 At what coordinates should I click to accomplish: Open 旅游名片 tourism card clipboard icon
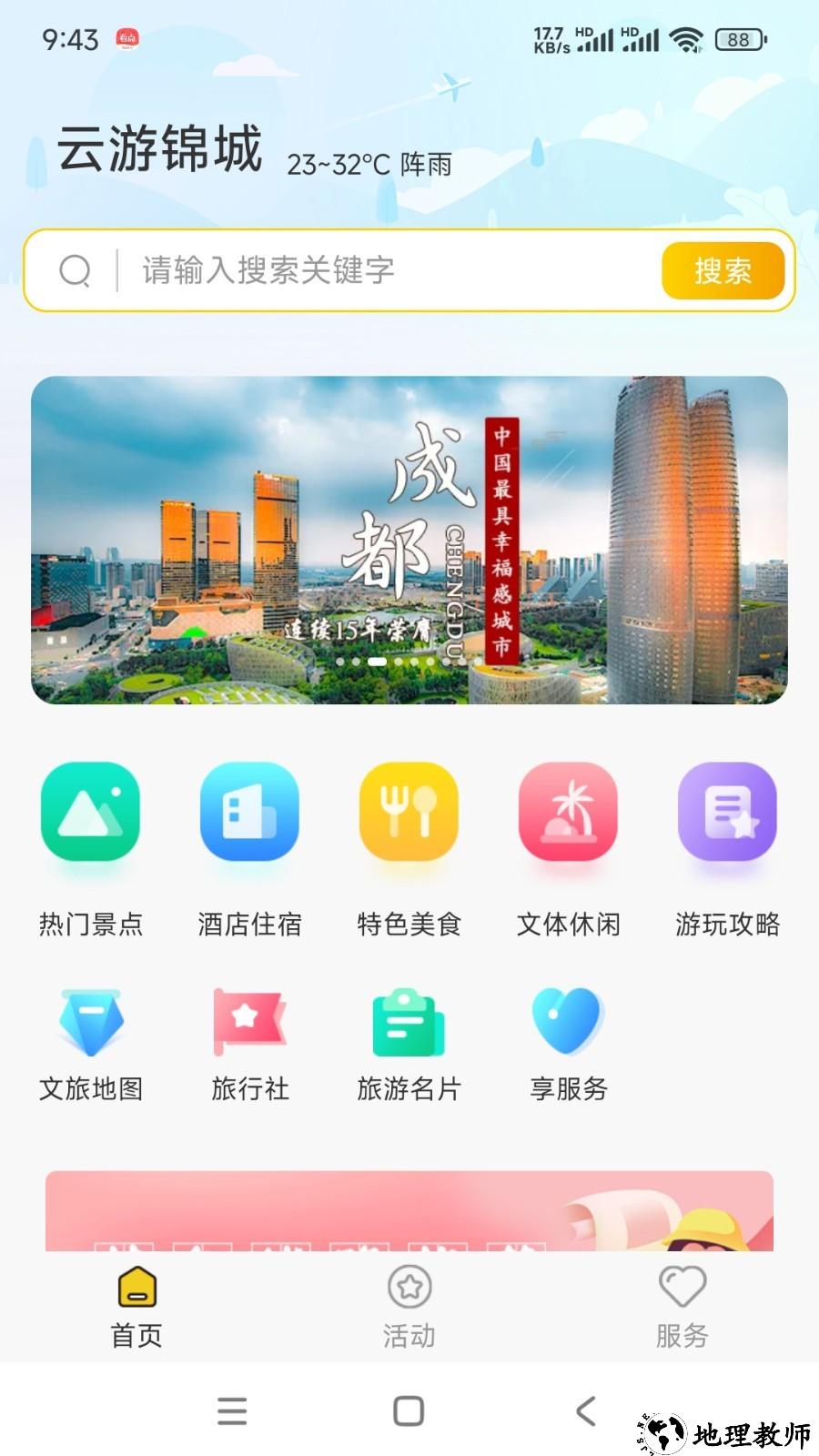click(409, 1022)
